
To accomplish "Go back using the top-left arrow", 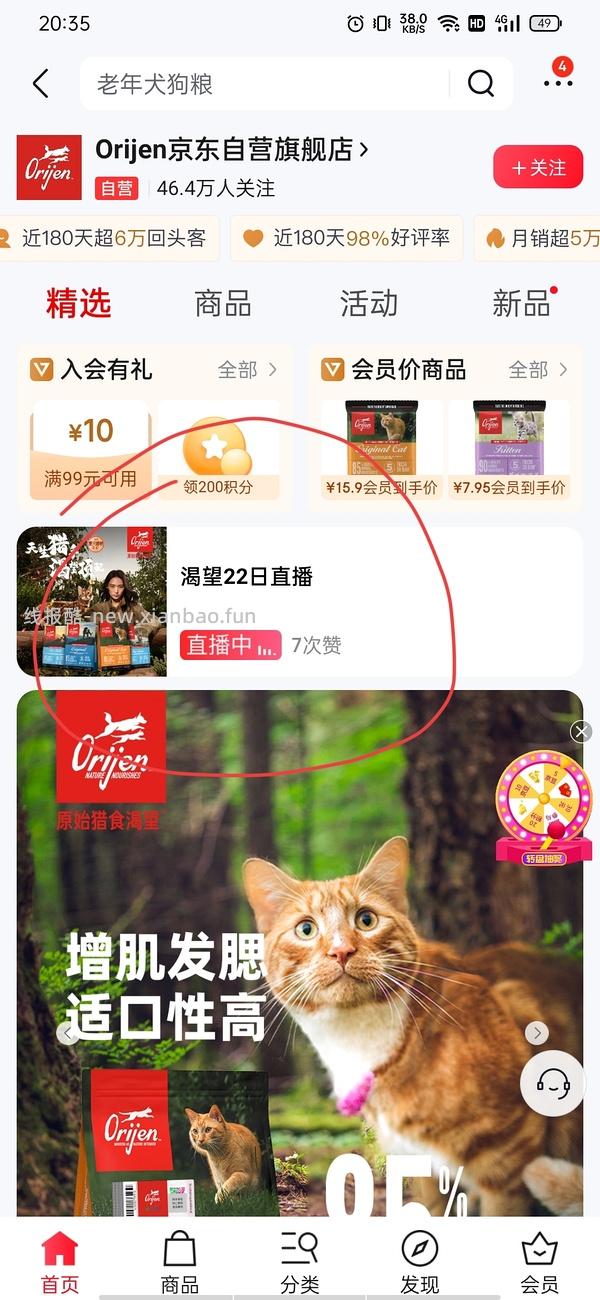I will (x=41, y=84).
